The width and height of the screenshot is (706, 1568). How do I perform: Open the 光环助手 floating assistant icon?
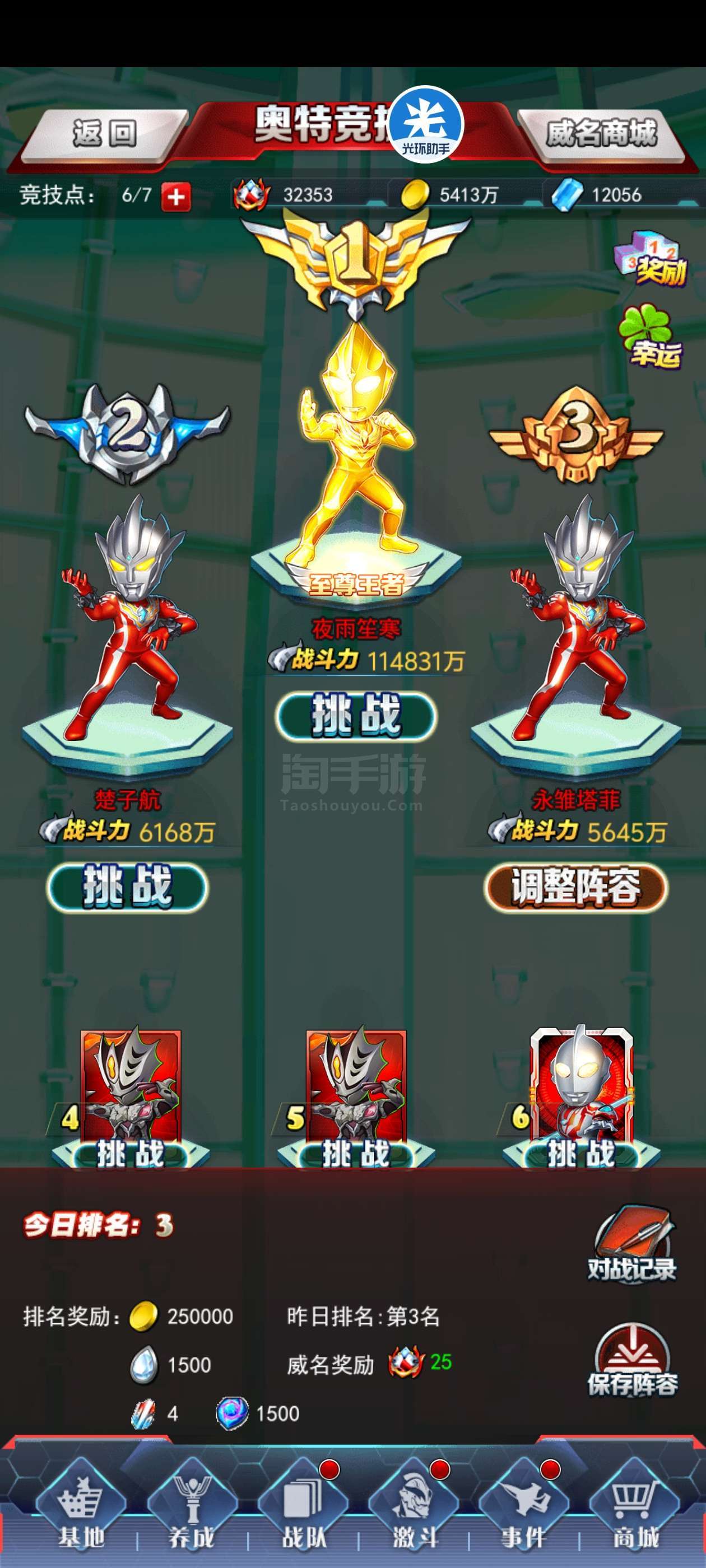pyautogui.click(x=426, y=124)
